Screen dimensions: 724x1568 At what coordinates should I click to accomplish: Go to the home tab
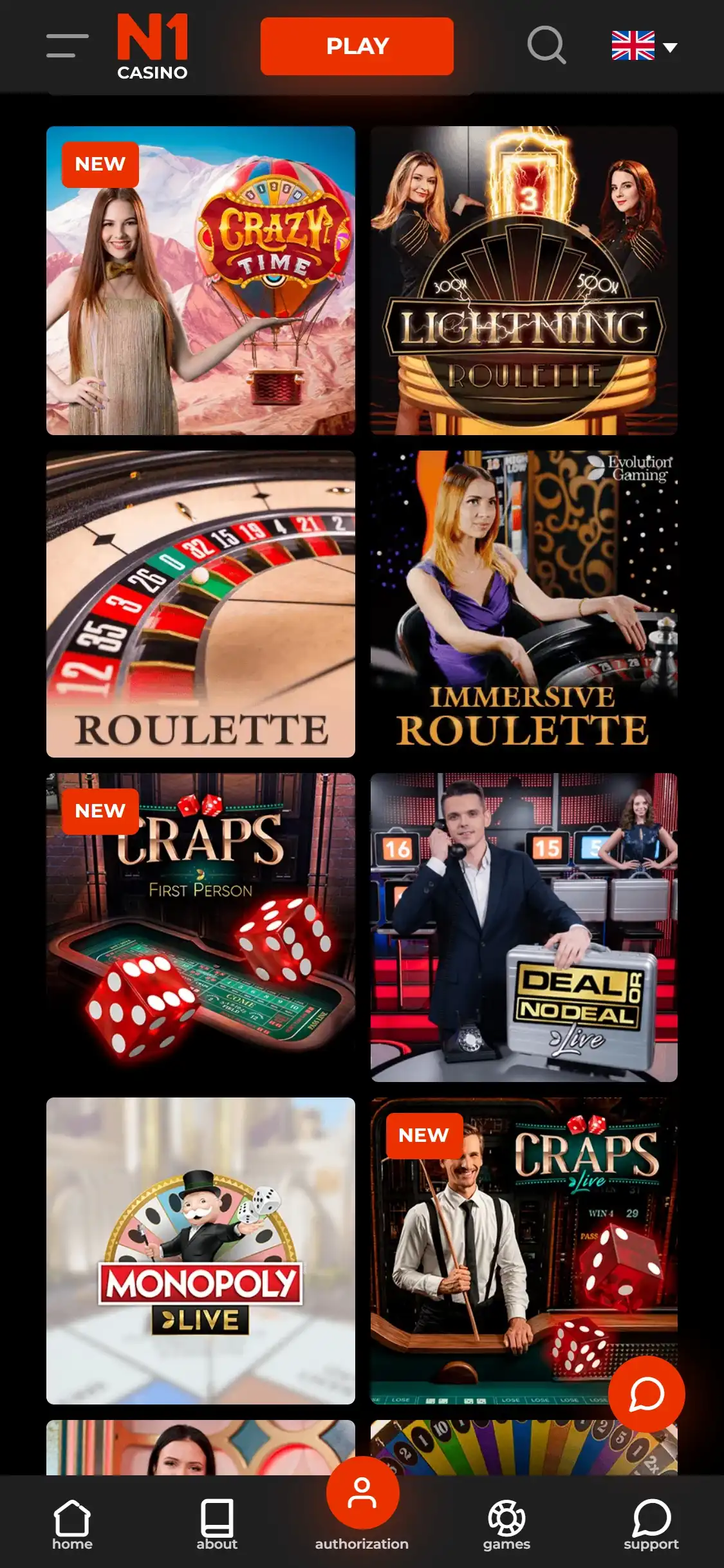pyautogui.click(x=72, y=1524)
